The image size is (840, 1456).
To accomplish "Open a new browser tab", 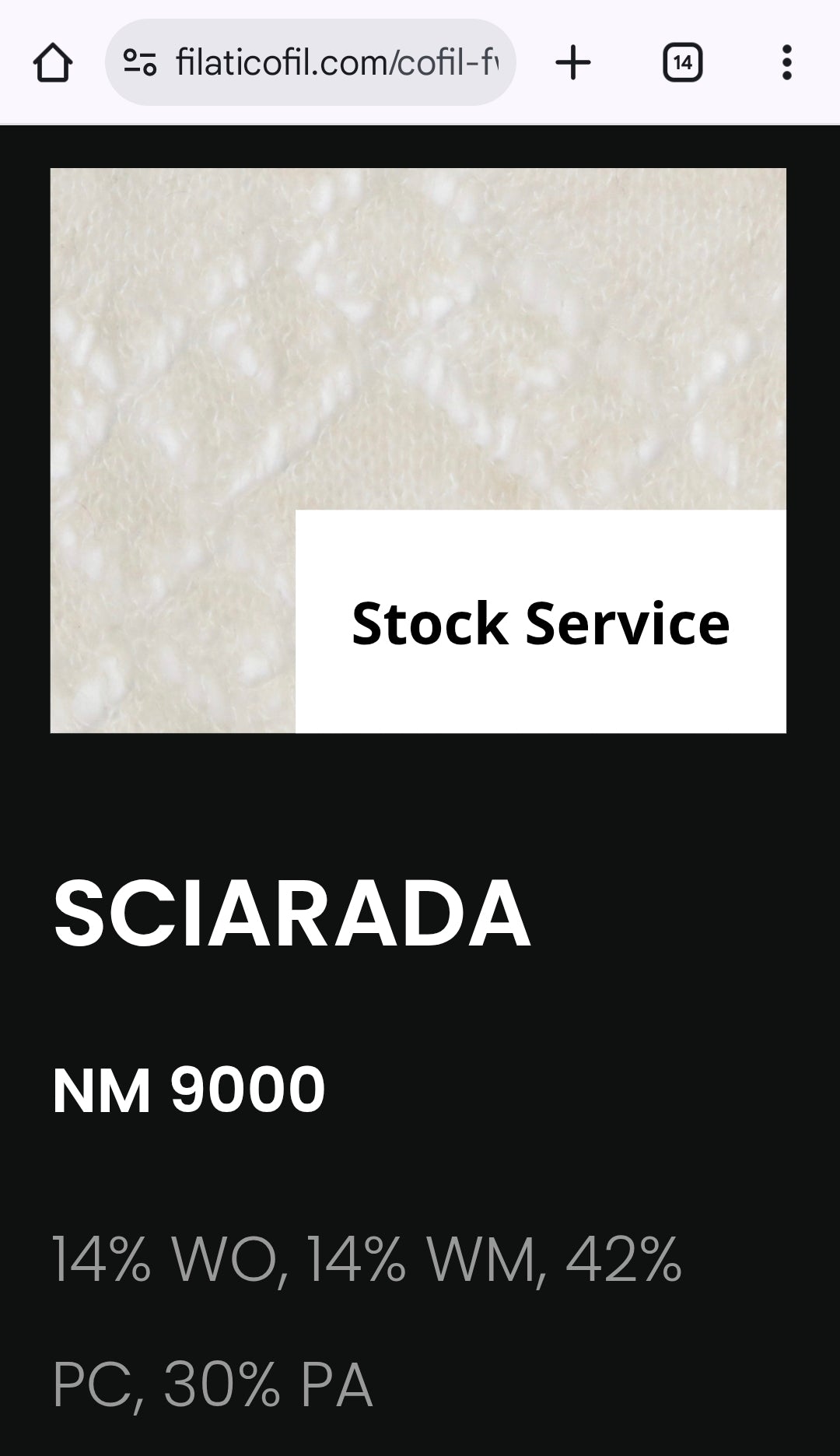I will [573, 62].
